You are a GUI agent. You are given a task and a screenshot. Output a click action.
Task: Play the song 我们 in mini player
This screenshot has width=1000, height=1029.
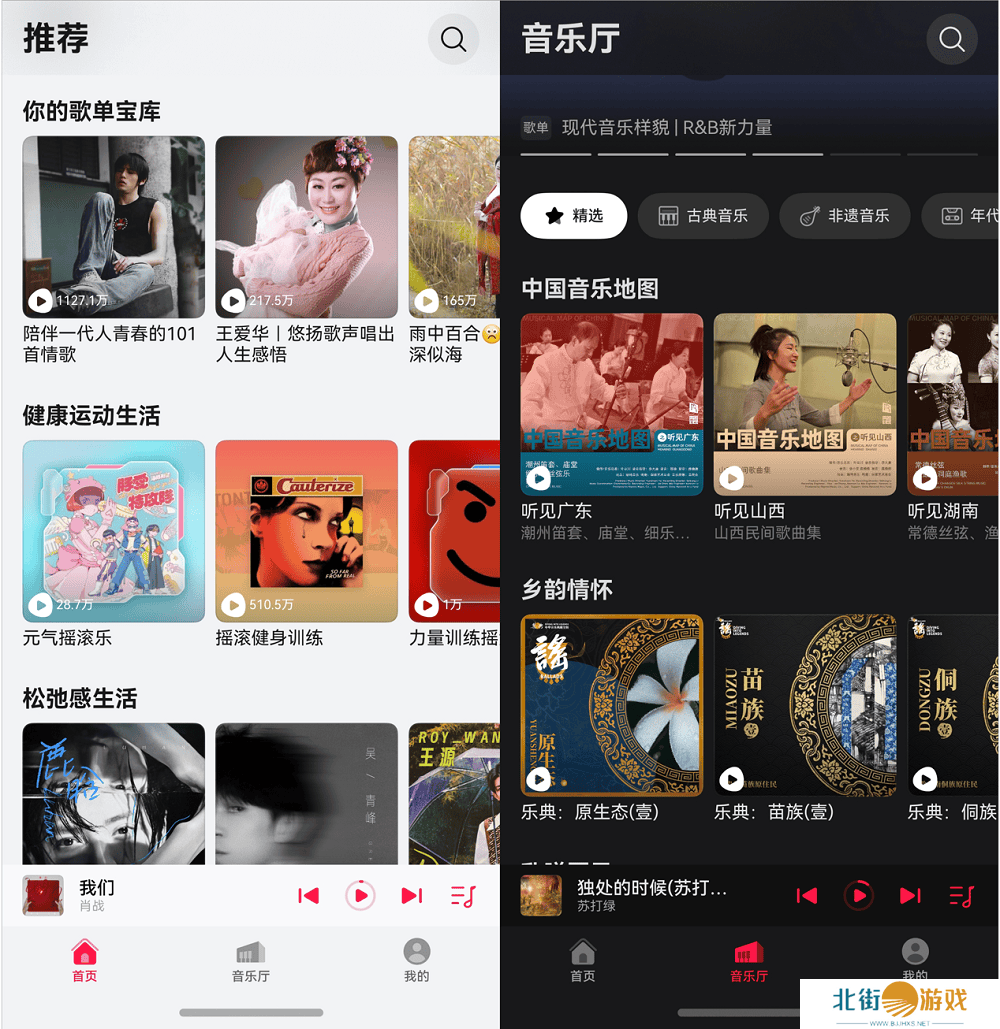[x=360, y=895]
